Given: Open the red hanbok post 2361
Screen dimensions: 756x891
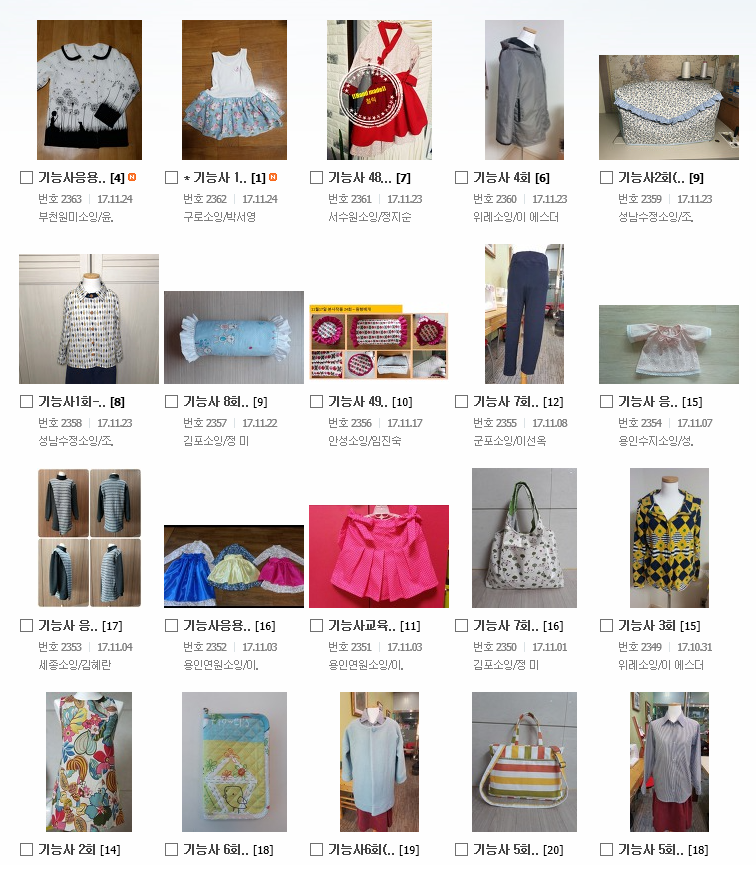Looking at the screenshot, I should tap(379, 90).
